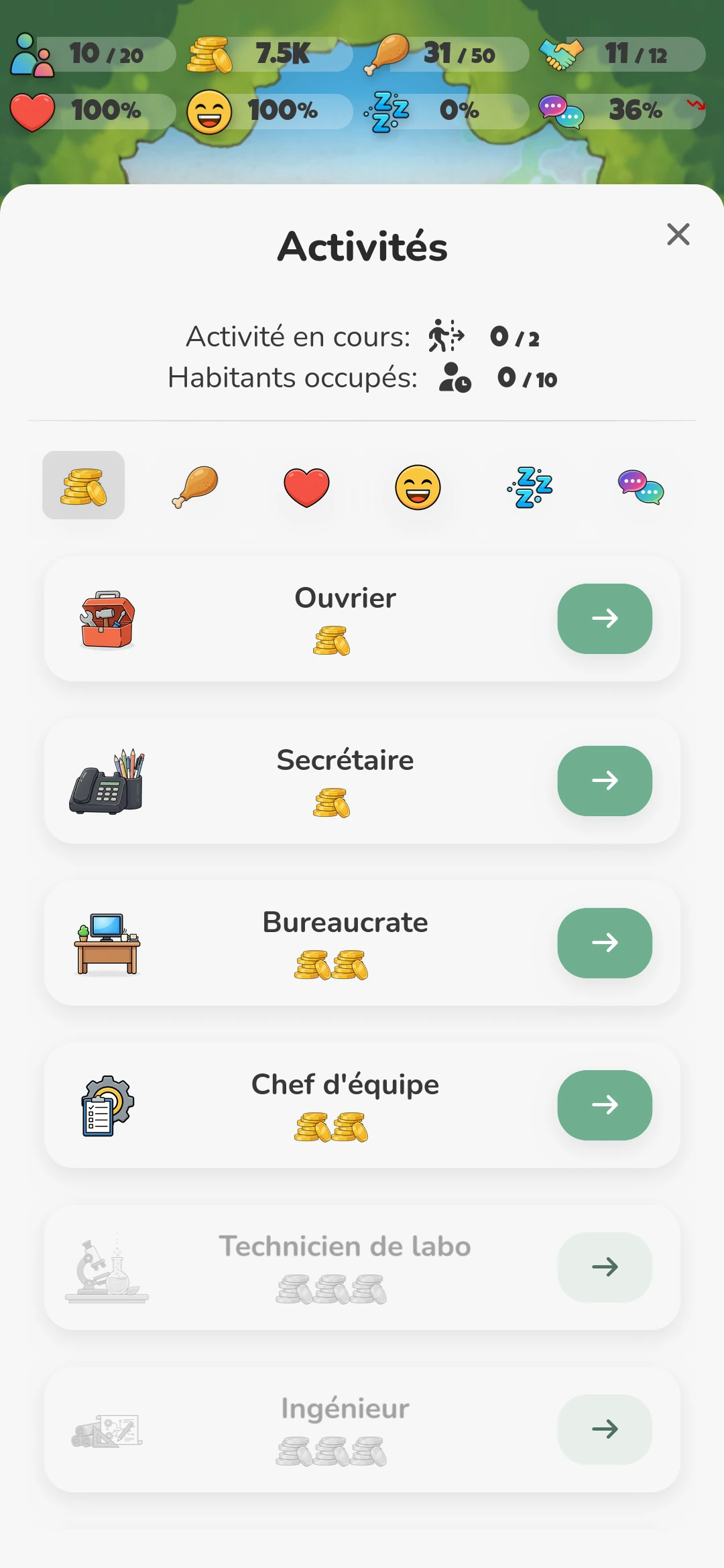Select the chicken leg food category filter
This screenshot has height=1568, width=724.
194,485
